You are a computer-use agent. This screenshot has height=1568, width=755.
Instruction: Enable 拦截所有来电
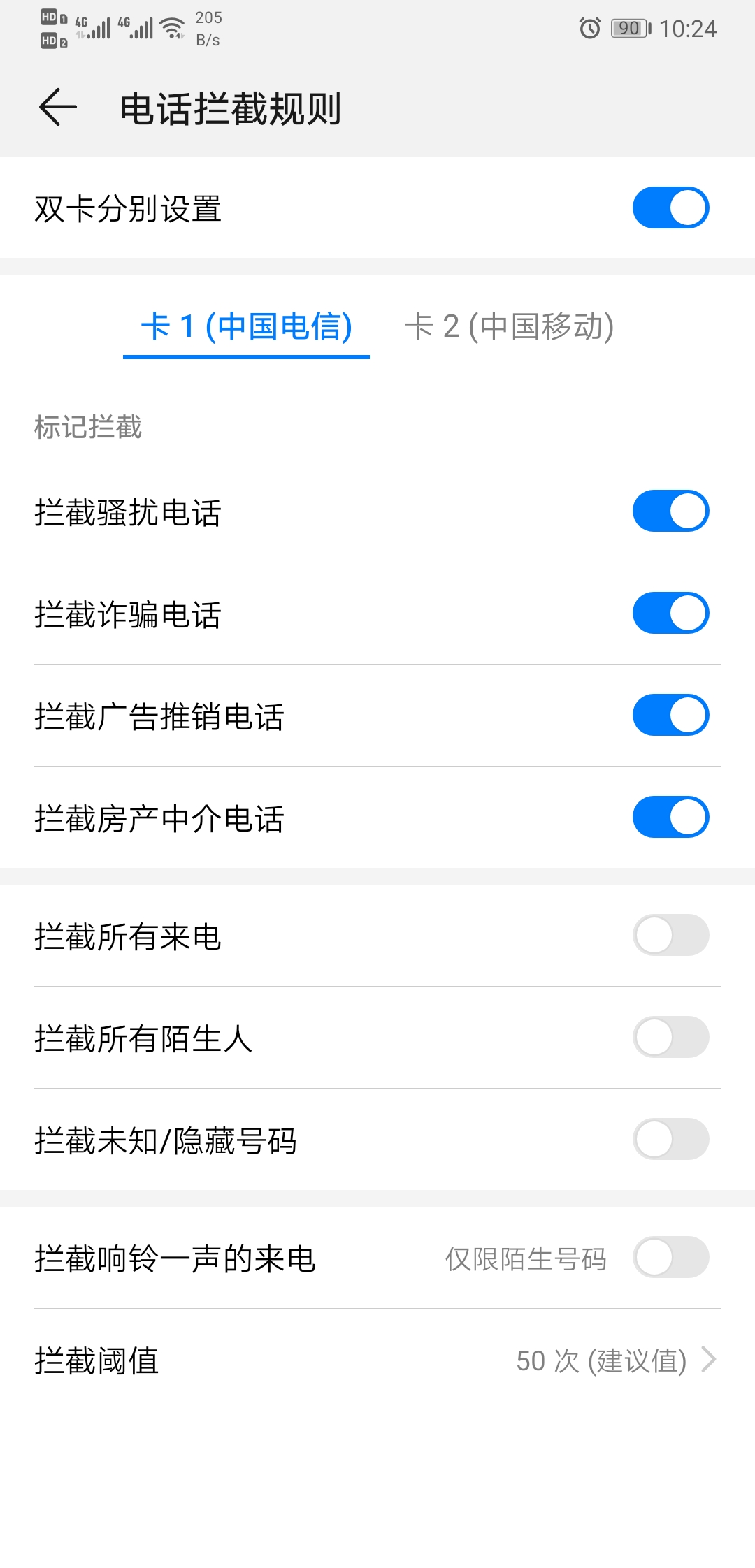pyautogui.click(x=670, y=935)
